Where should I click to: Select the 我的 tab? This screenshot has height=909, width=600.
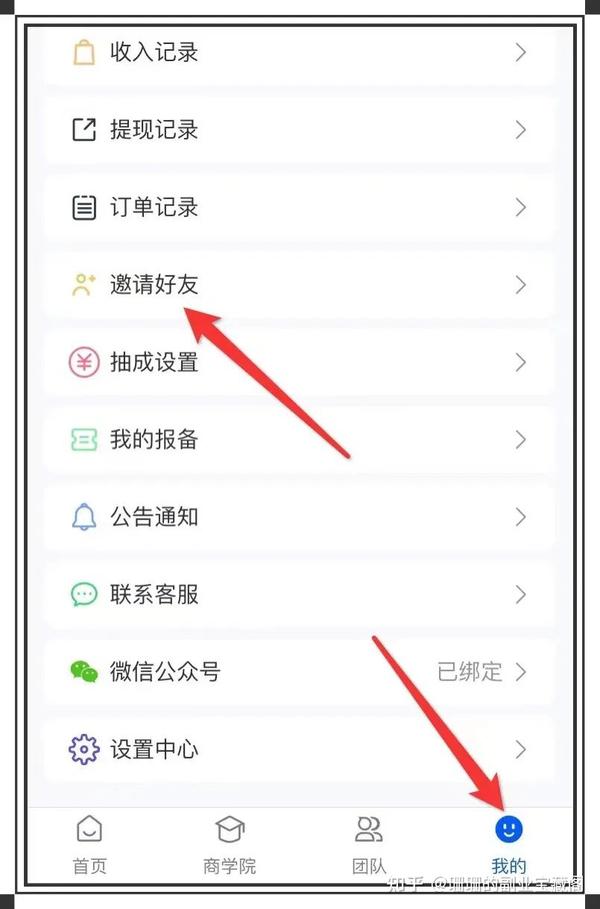tap(509, 845)
